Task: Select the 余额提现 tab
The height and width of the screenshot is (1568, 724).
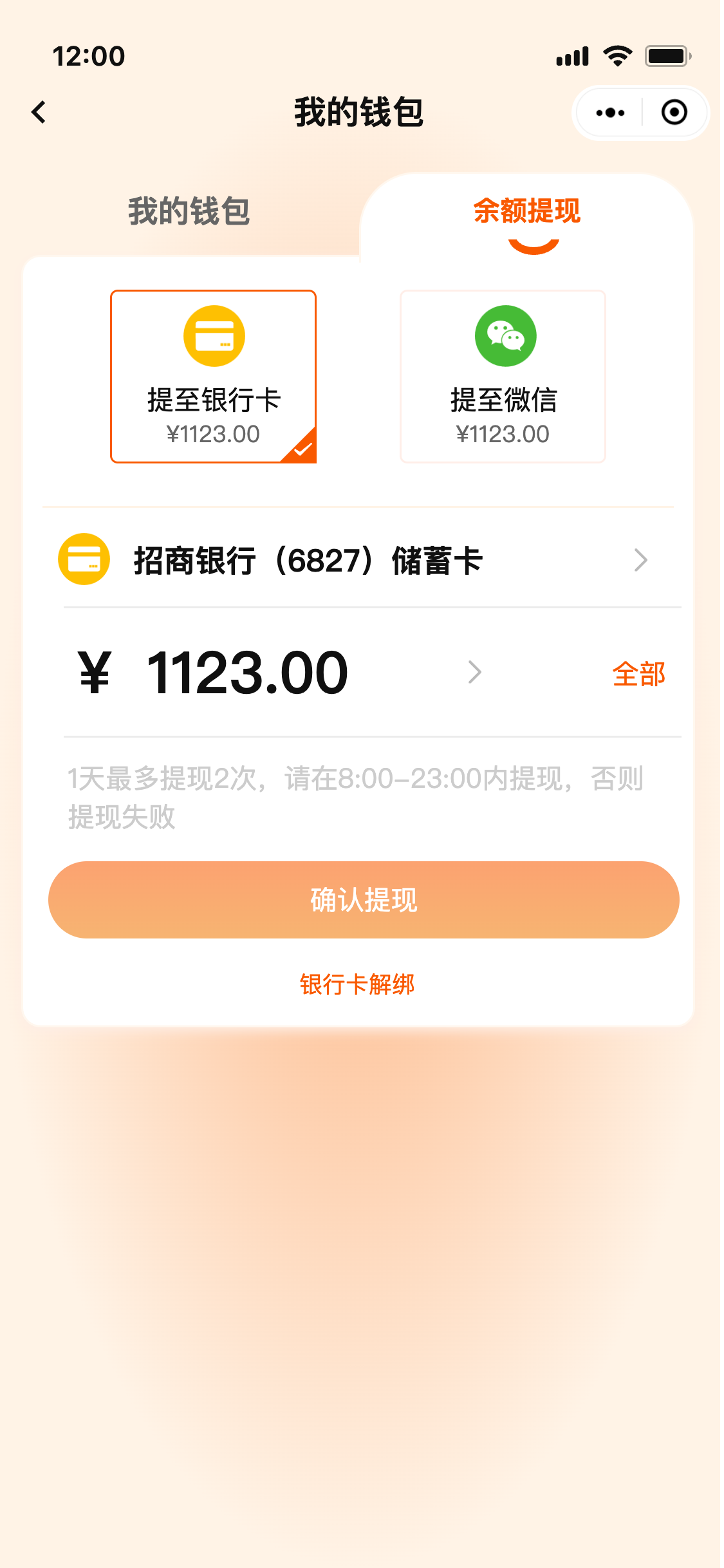Action: coord(526,211)
